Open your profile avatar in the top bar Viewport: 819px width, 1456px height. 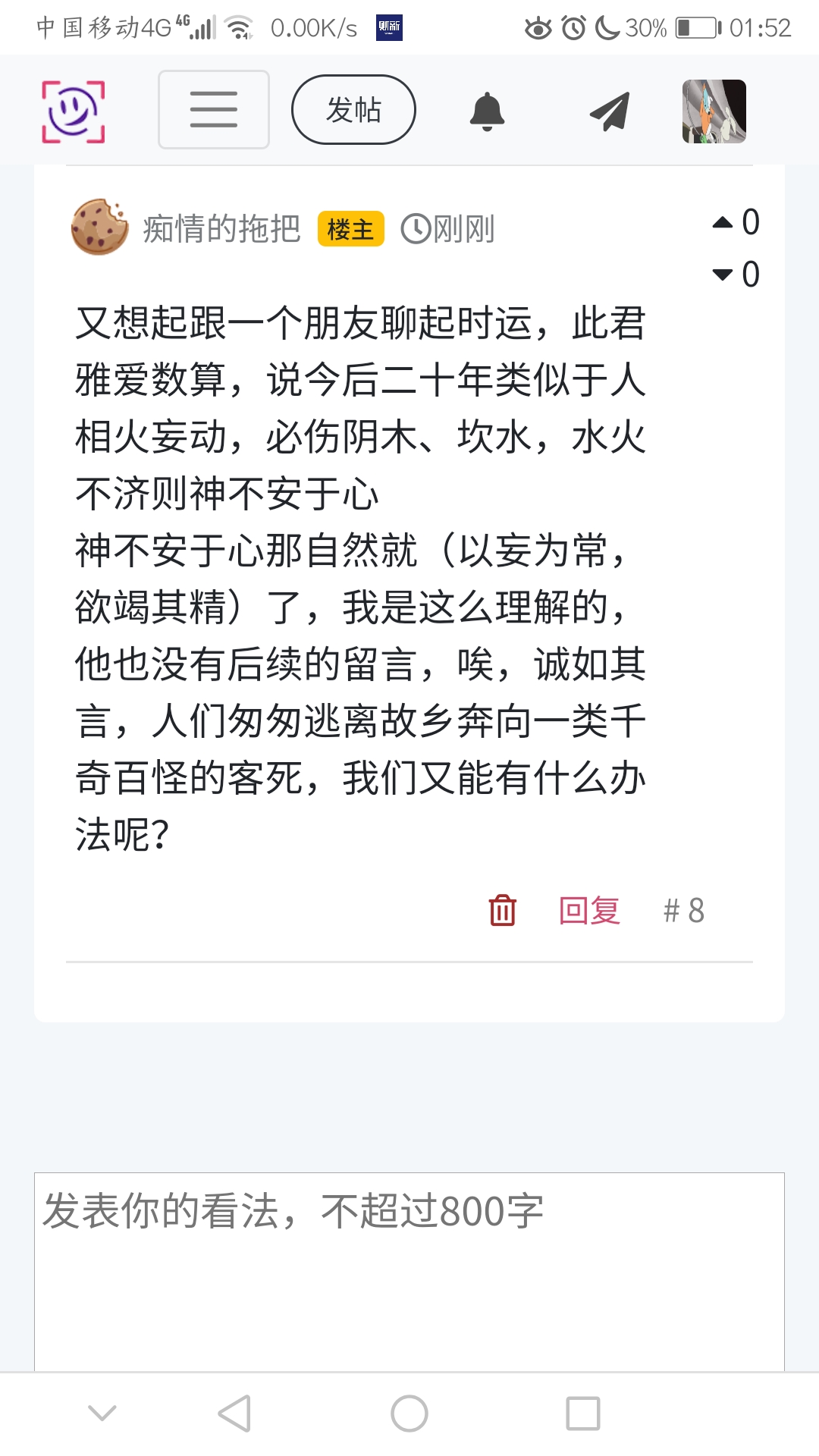pos(714,111)
